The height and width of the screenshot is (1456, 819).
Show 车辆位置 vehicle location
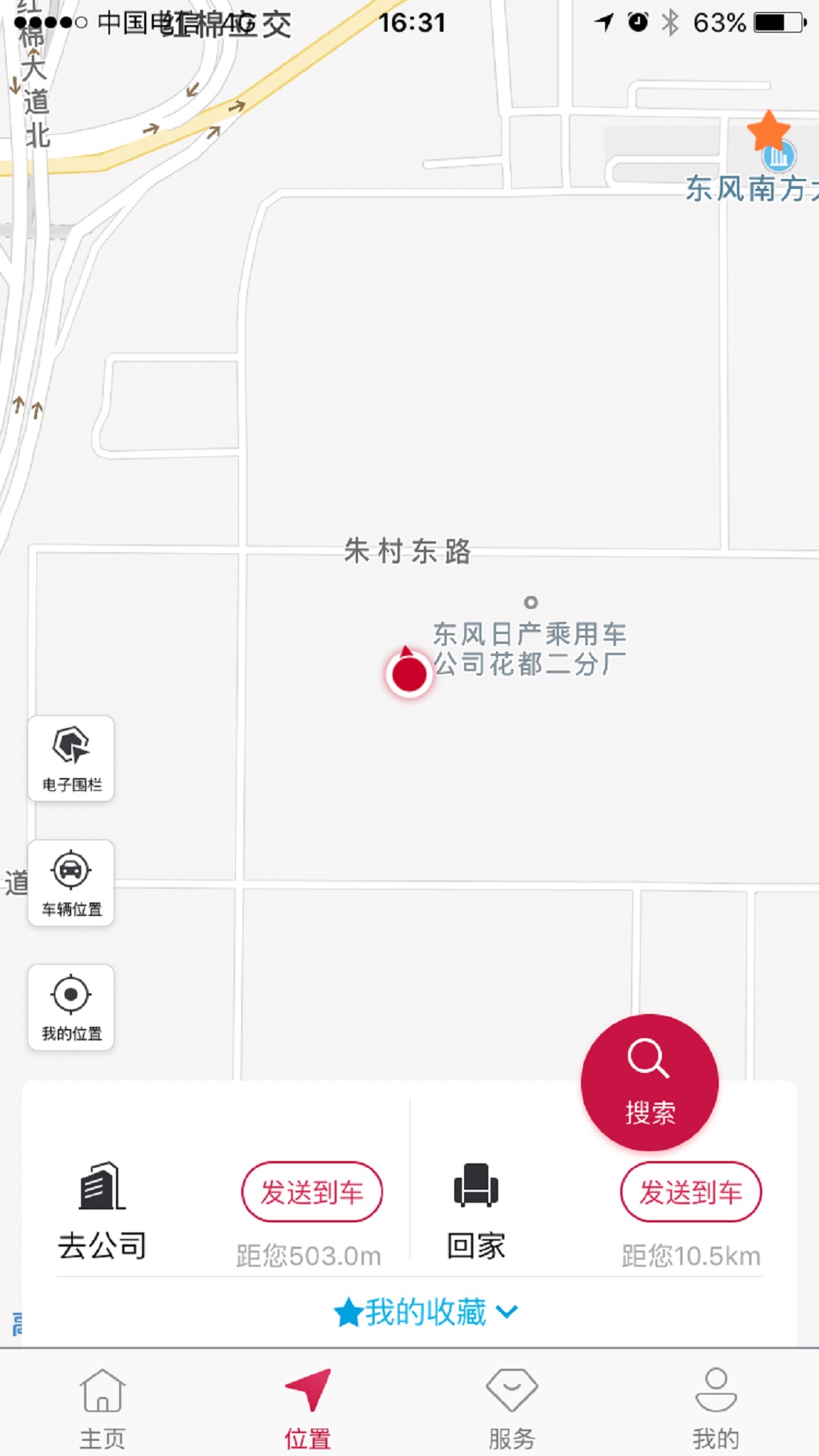coord(71,883)
